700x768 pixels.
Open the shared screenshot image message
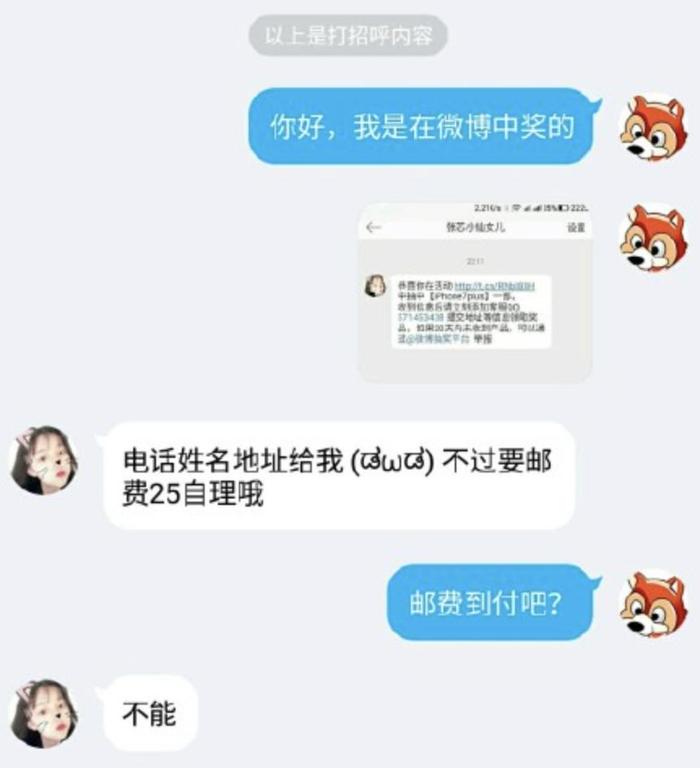pos(475,293)
